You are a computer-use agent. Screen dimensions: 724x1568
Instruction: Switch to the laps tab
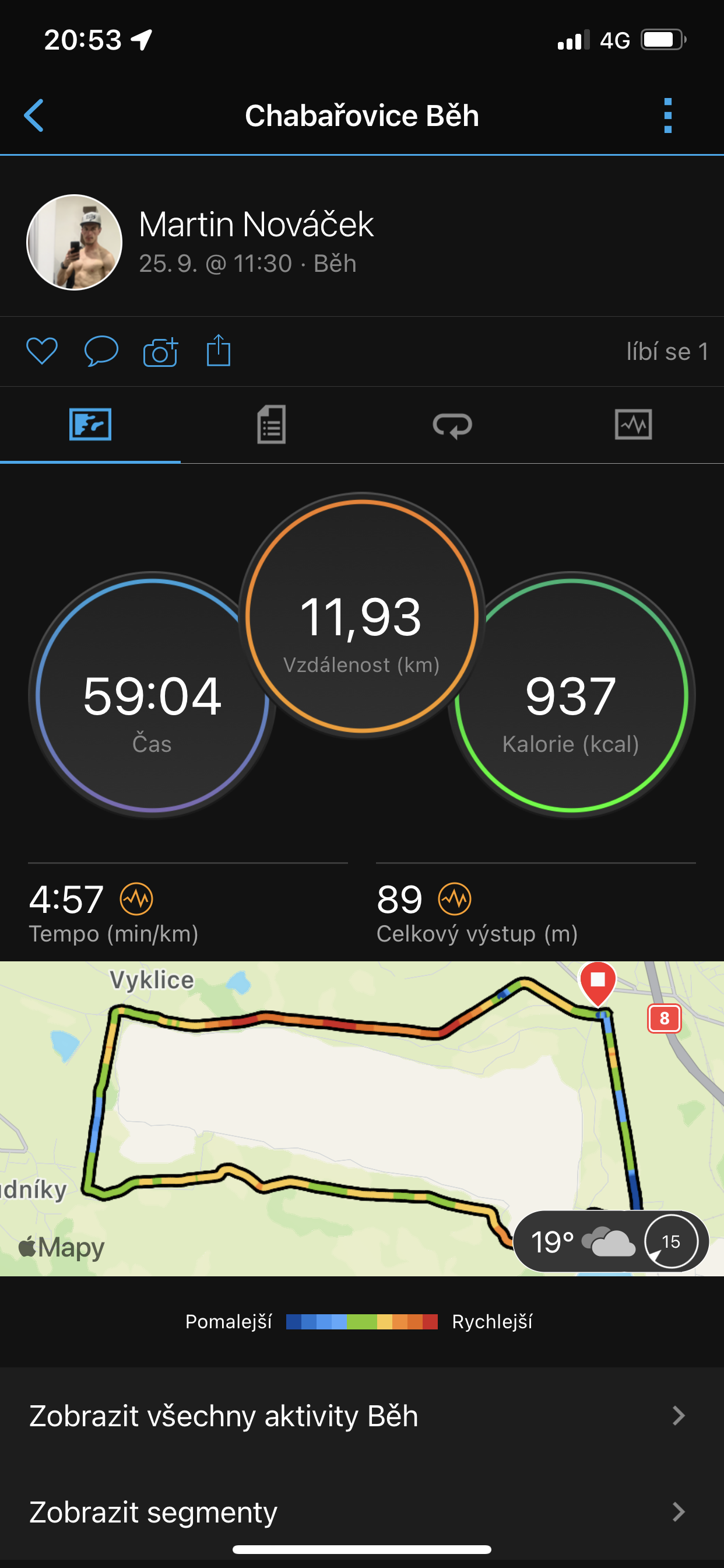tap(453, 425)
